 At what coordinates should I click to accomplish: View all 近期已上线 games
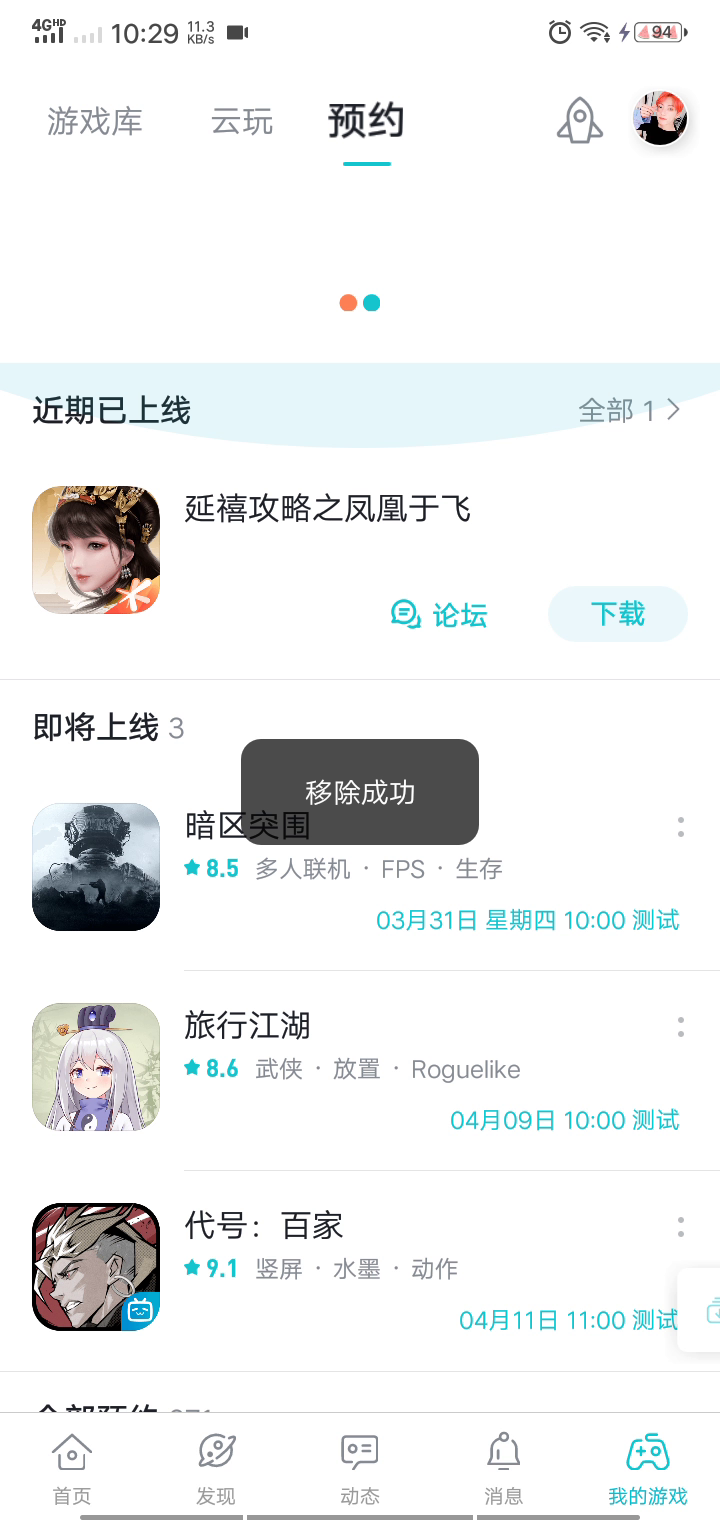[x=629, y=410]
